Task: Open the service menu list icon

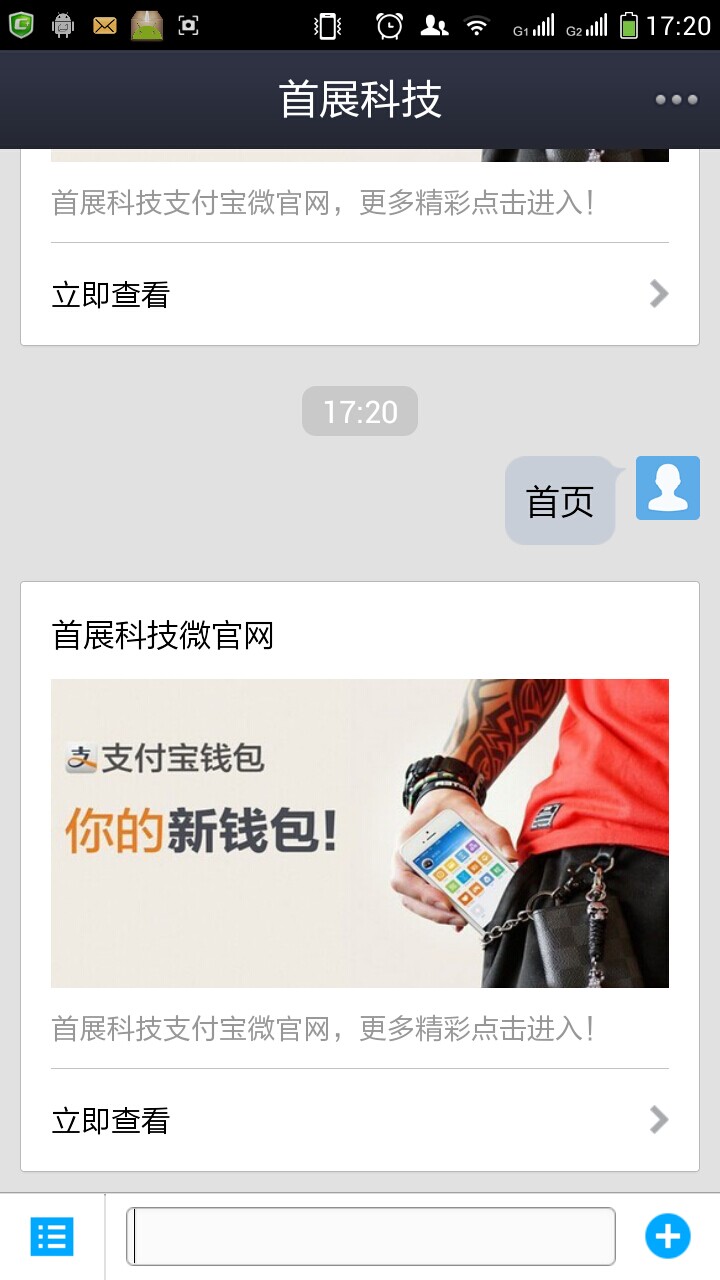Action: tap(51, 1237)
